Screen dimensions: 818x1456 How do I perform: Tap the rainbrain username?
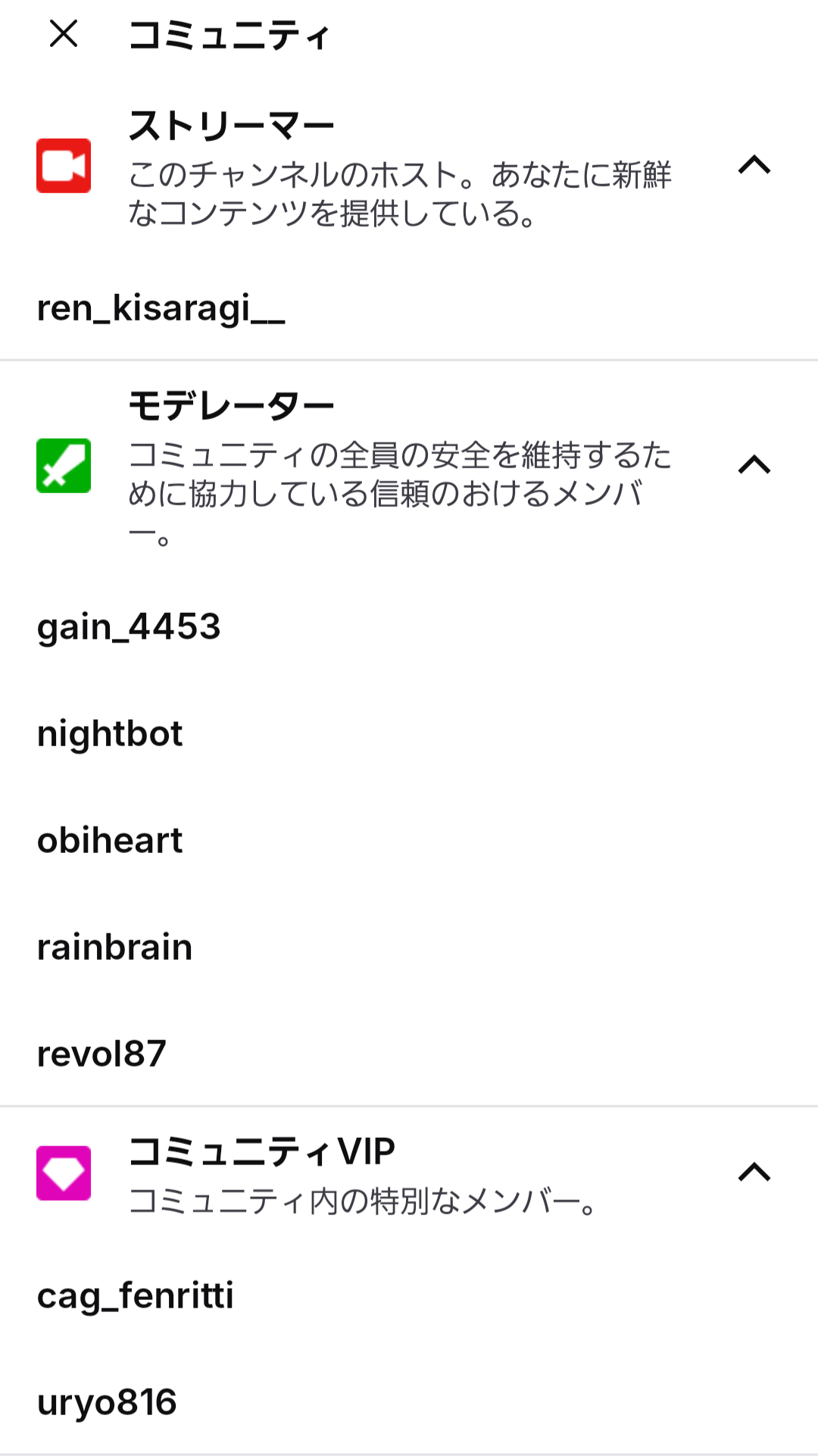tap(114, 948)
